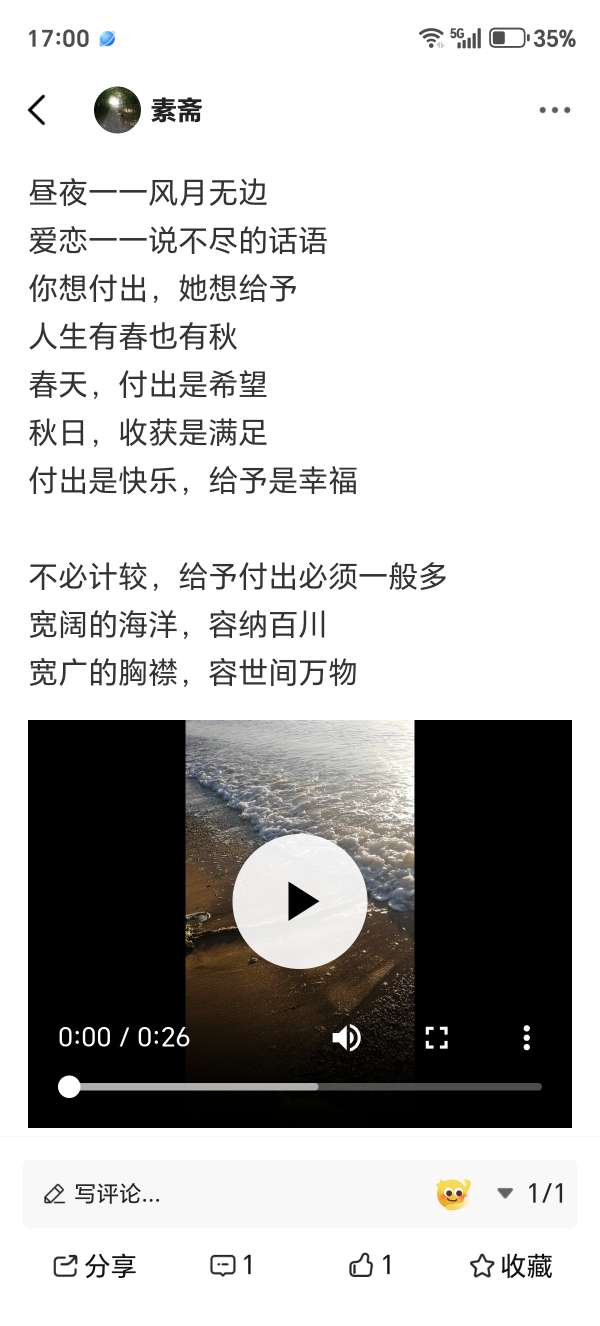Mute the video sound
Image resolution: width=600 pixels, height=1326 pixels.
[x=346, y=1038]
